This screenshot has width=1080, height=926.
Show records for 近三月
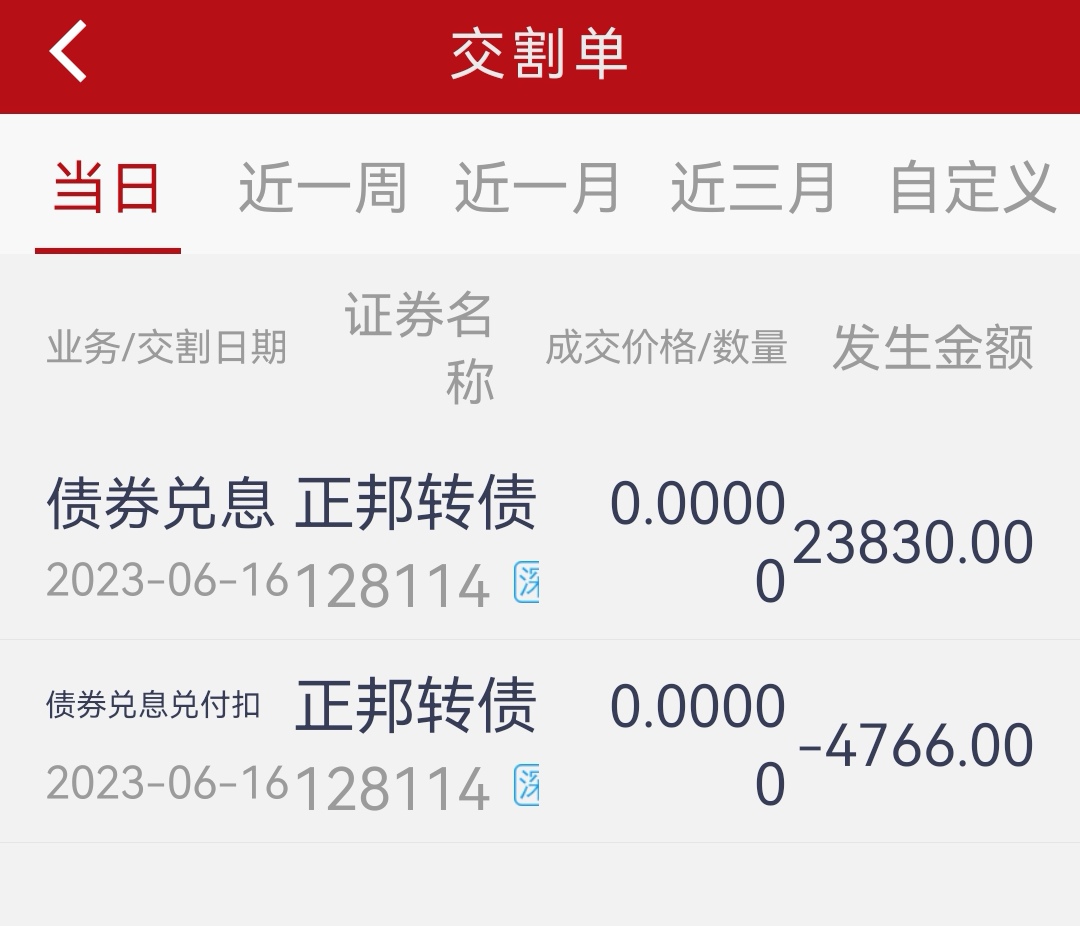tap(754, 187)
